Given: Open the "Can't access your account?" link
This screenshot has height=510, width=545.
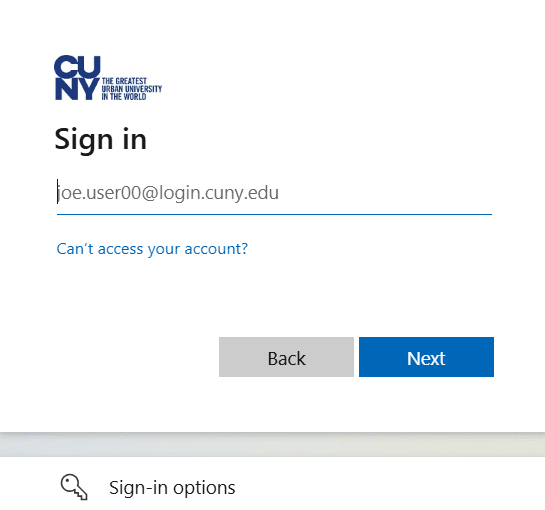Looking at the screenshot, I should coord(152,249).
